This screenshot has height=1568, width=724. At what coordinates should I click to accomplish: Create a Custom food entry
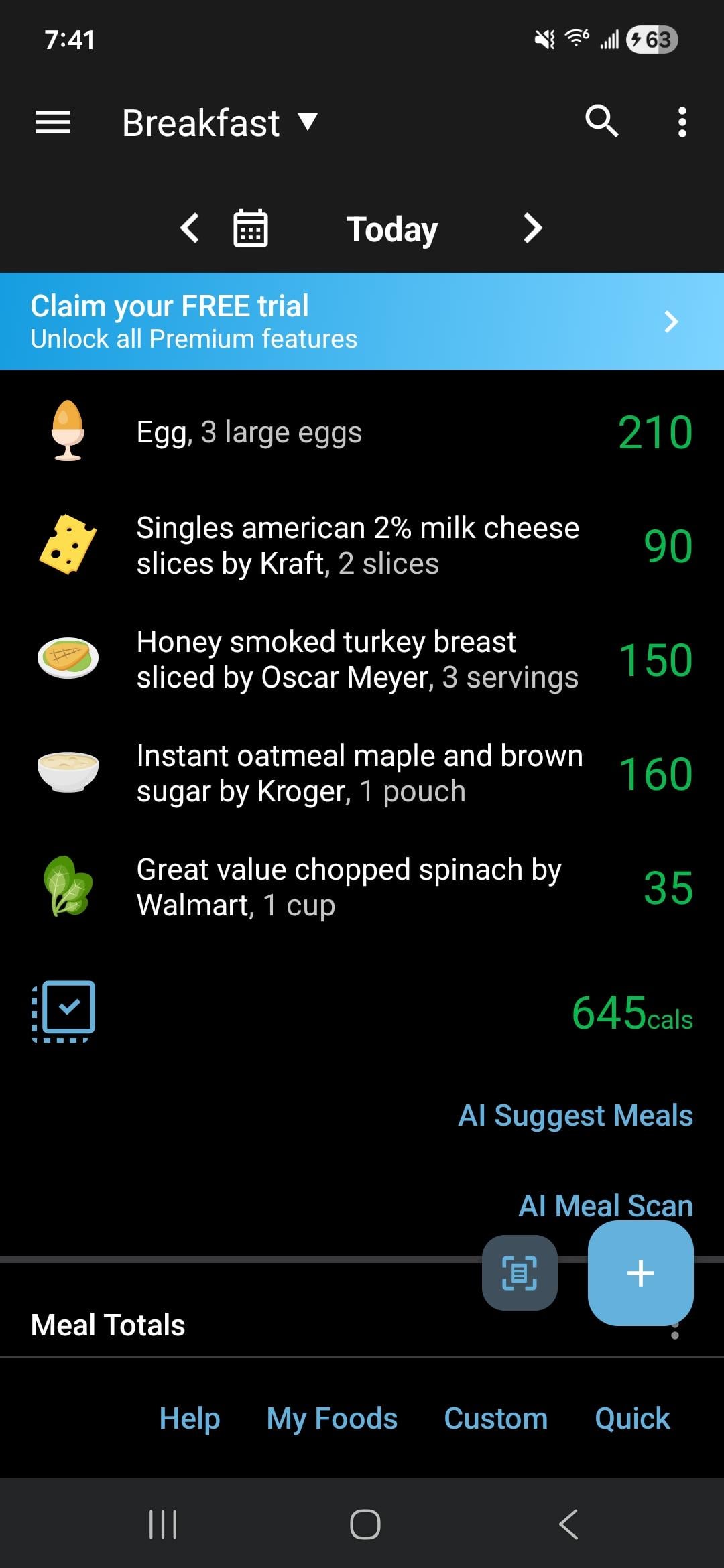(x=495, y=1419)
